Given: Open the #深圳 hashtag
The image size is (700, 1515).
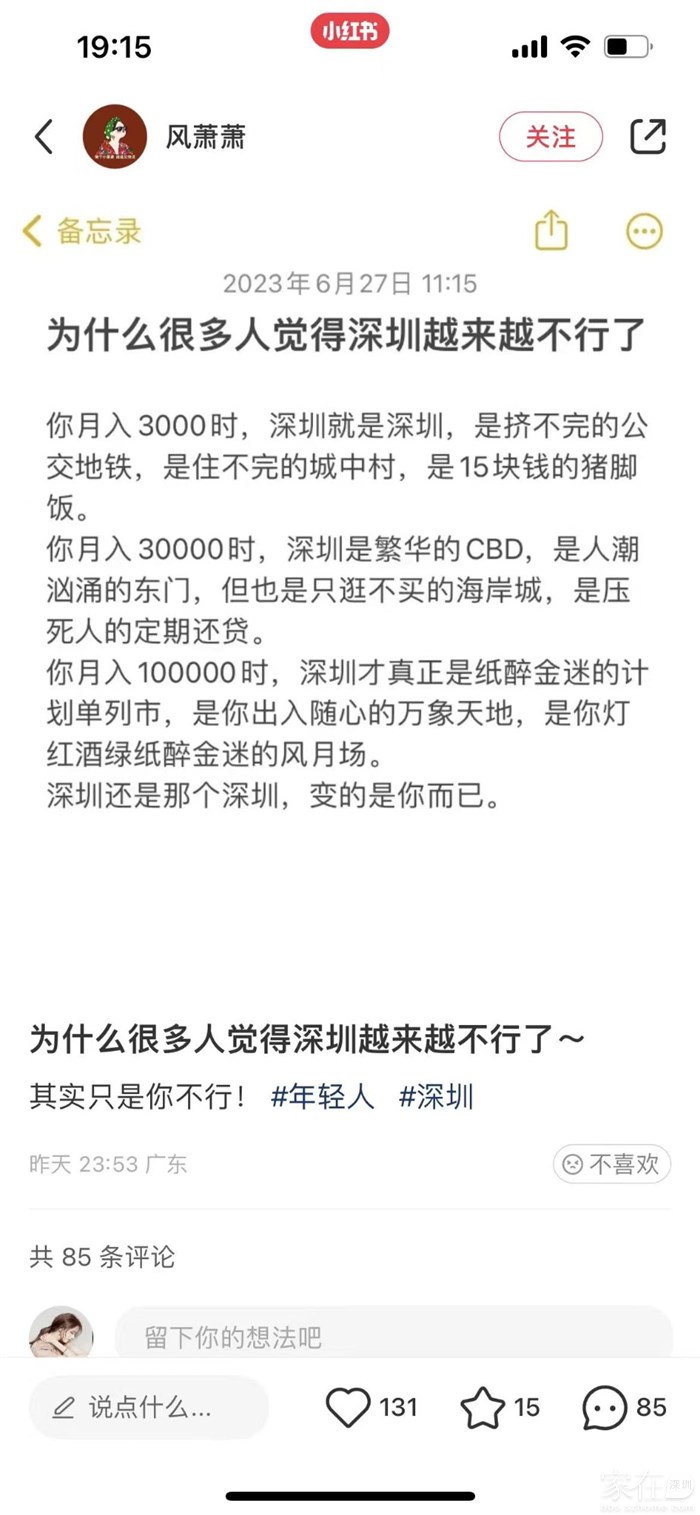Looking at the screenshot, I should [x=436, y=1097].
